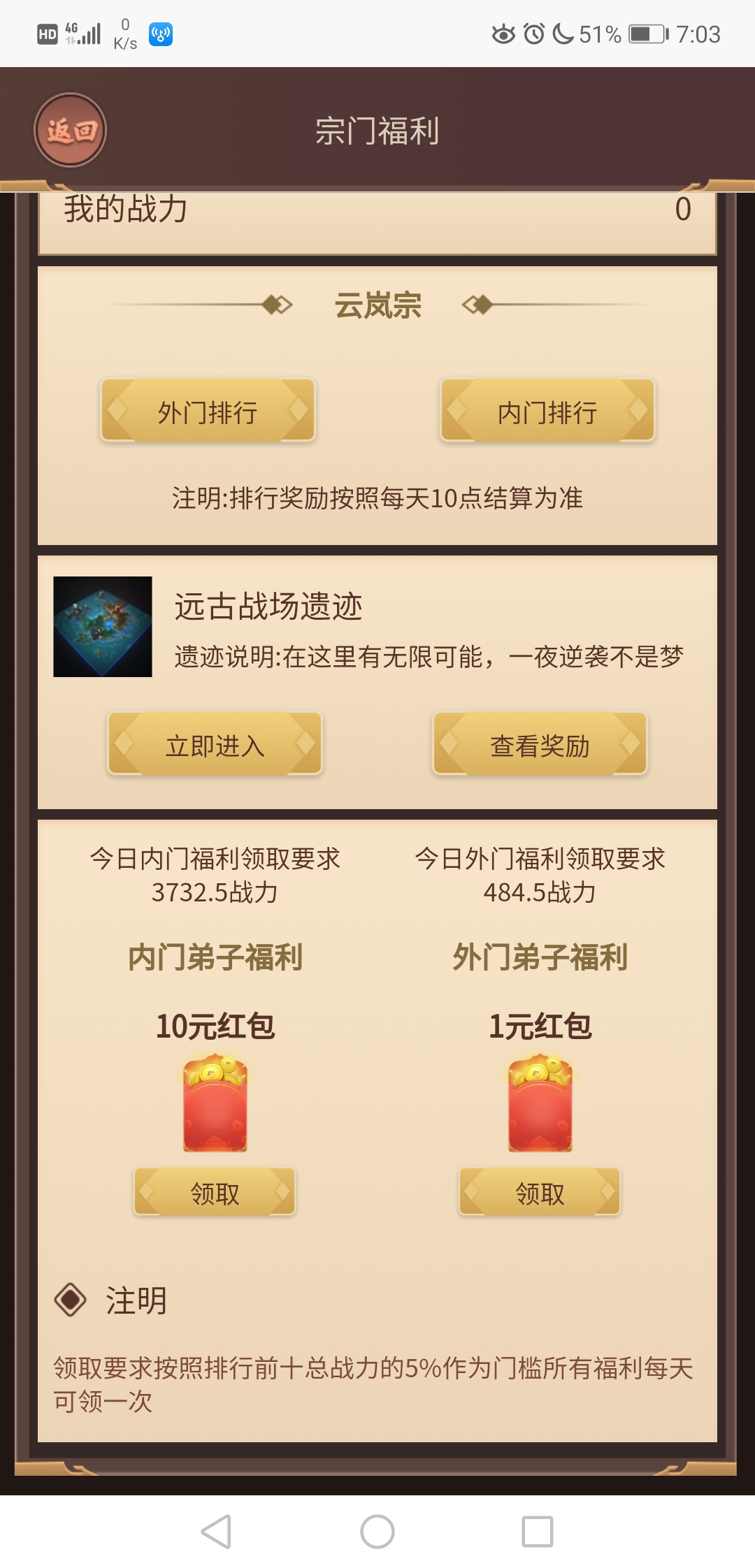Open the 外门排行 outer sect ranking
This screenshot has width=755, height=1568.
coord(208,412)
